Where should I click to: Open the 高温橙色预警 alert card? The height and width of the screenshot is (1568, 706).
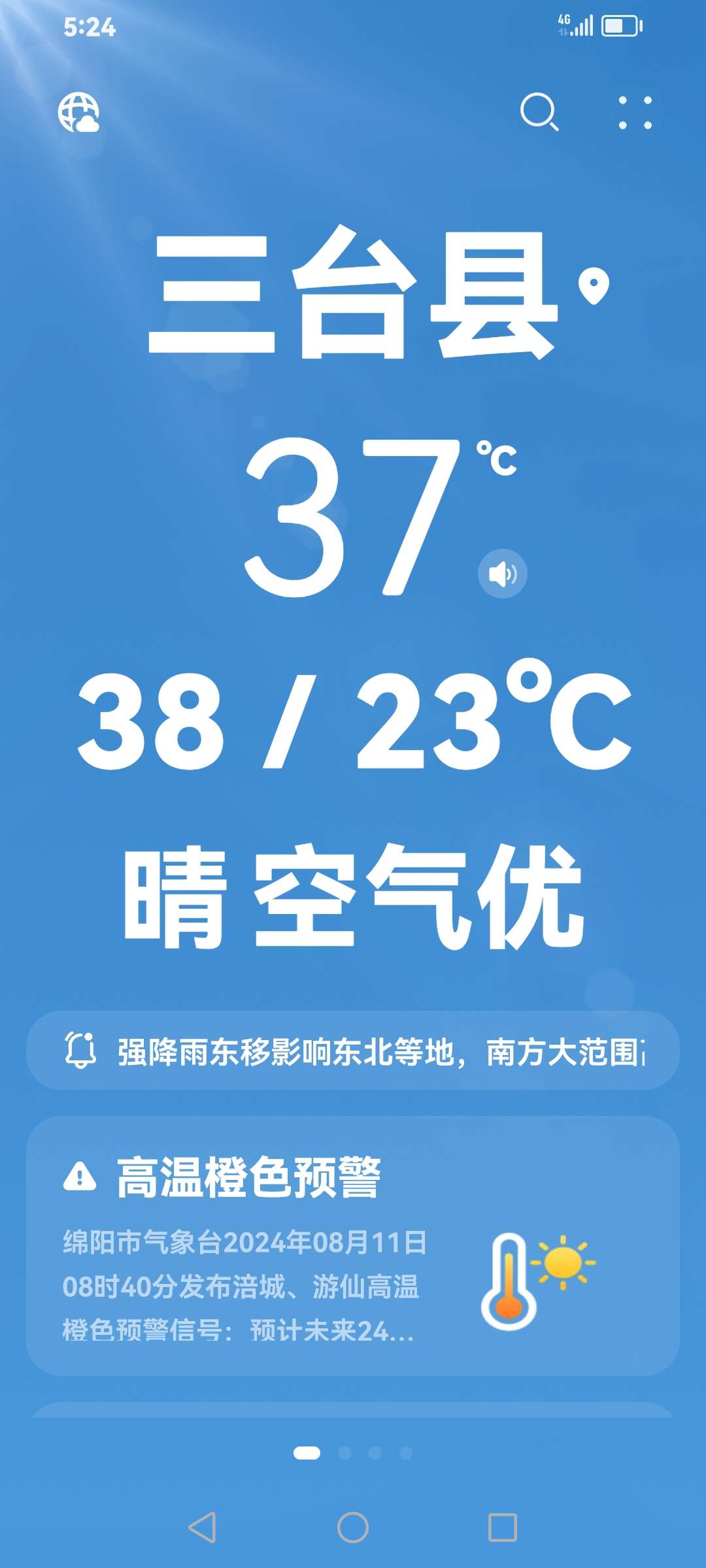pos(353,1245)
